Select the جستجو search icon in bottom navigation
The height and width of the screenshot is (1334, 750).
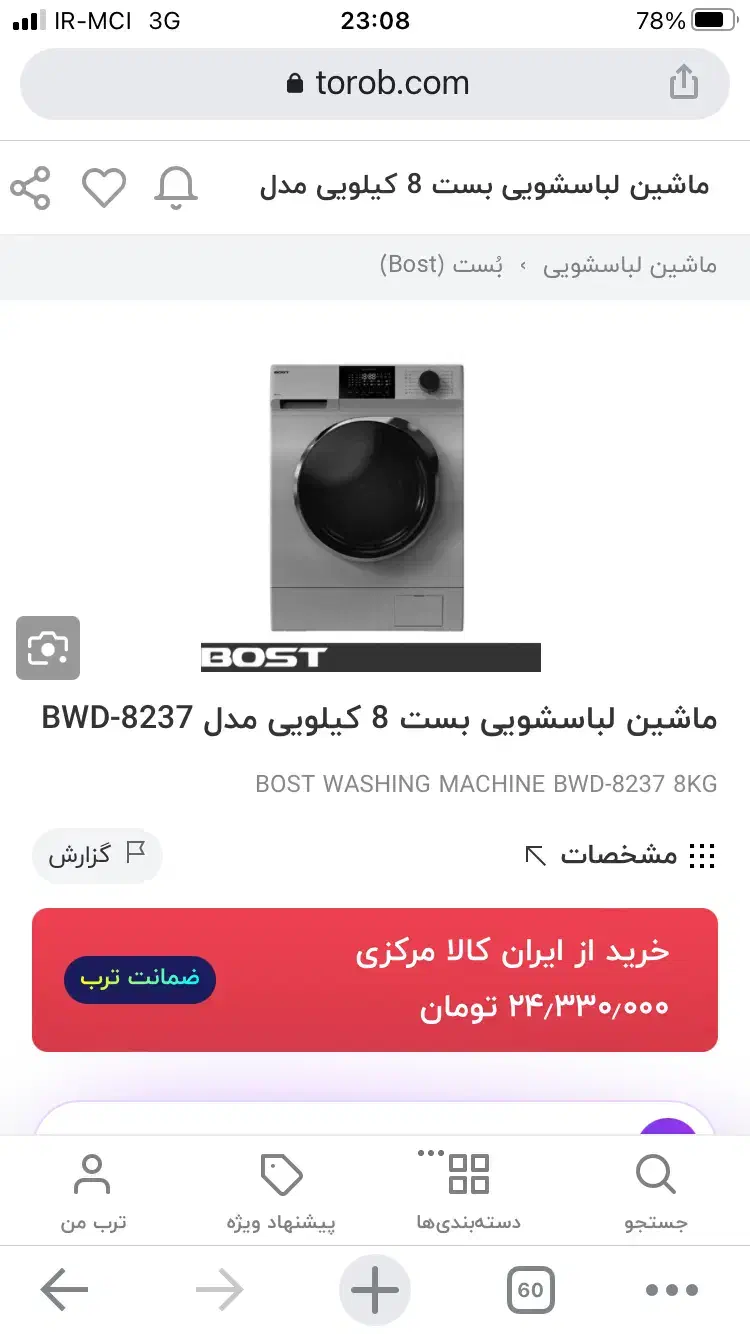coord(655,1190)
